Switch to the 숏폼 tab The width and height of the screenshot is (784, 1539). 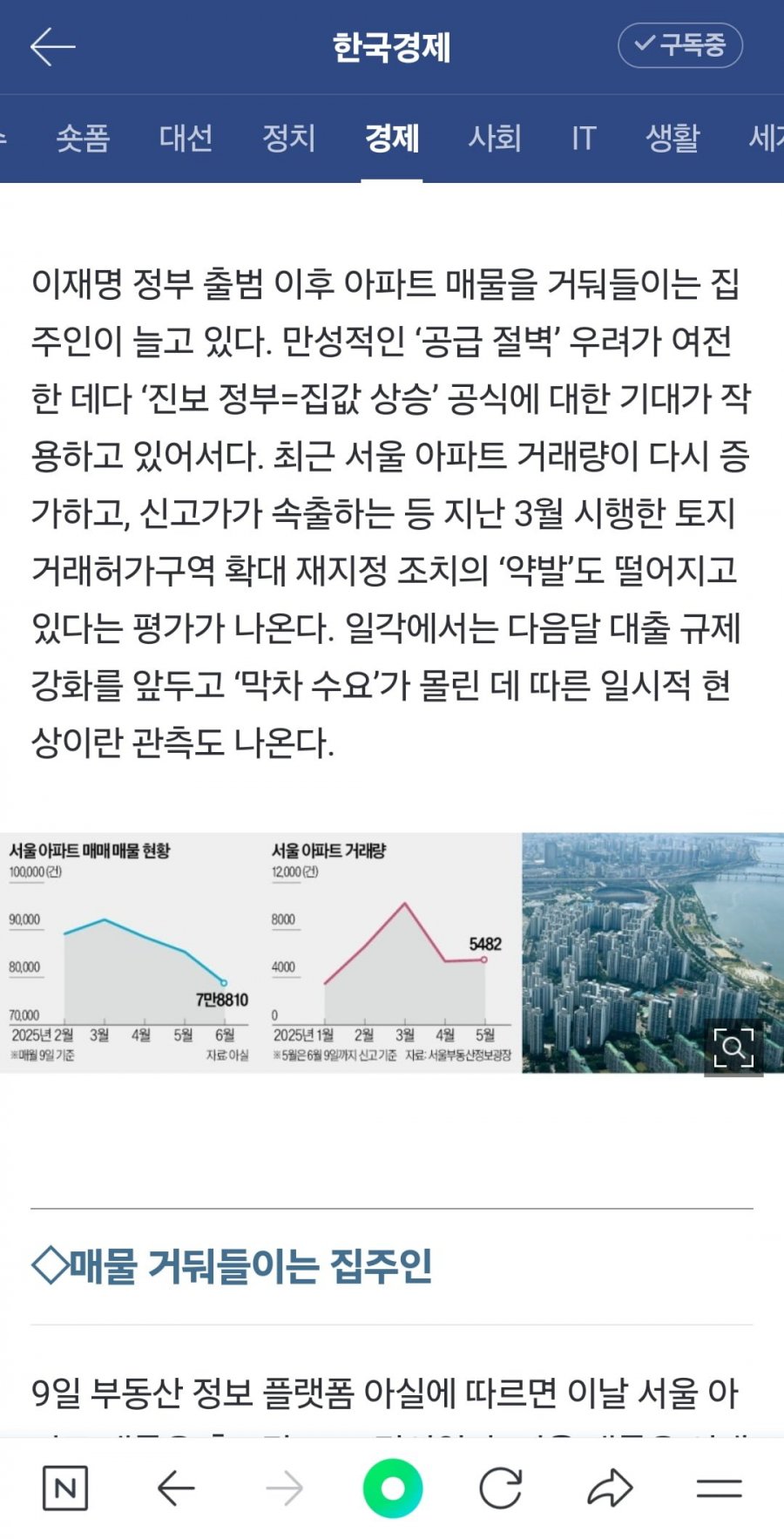pyautogui.click(x=83, y=138)
